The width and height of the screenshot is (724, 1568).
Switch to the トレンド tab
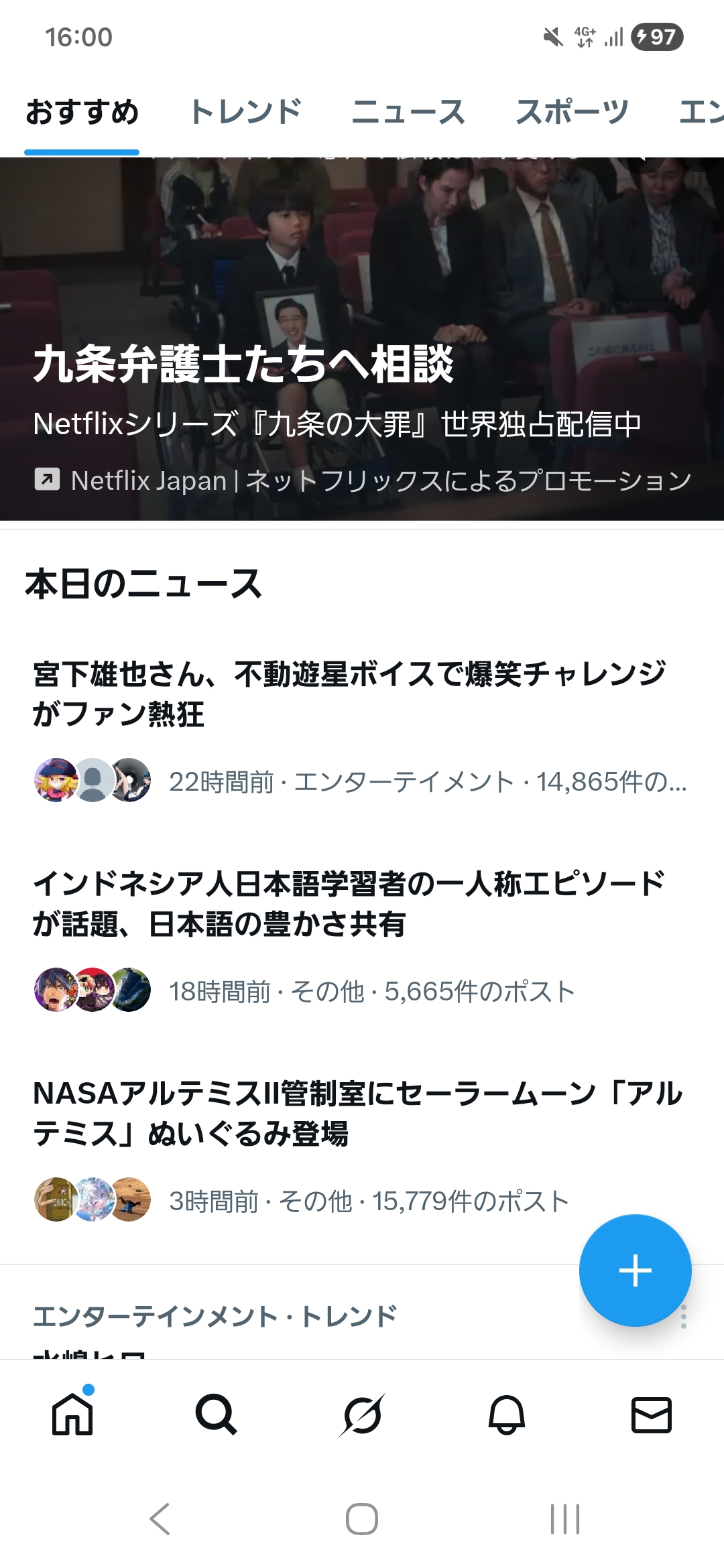click(x=245, y=112)
